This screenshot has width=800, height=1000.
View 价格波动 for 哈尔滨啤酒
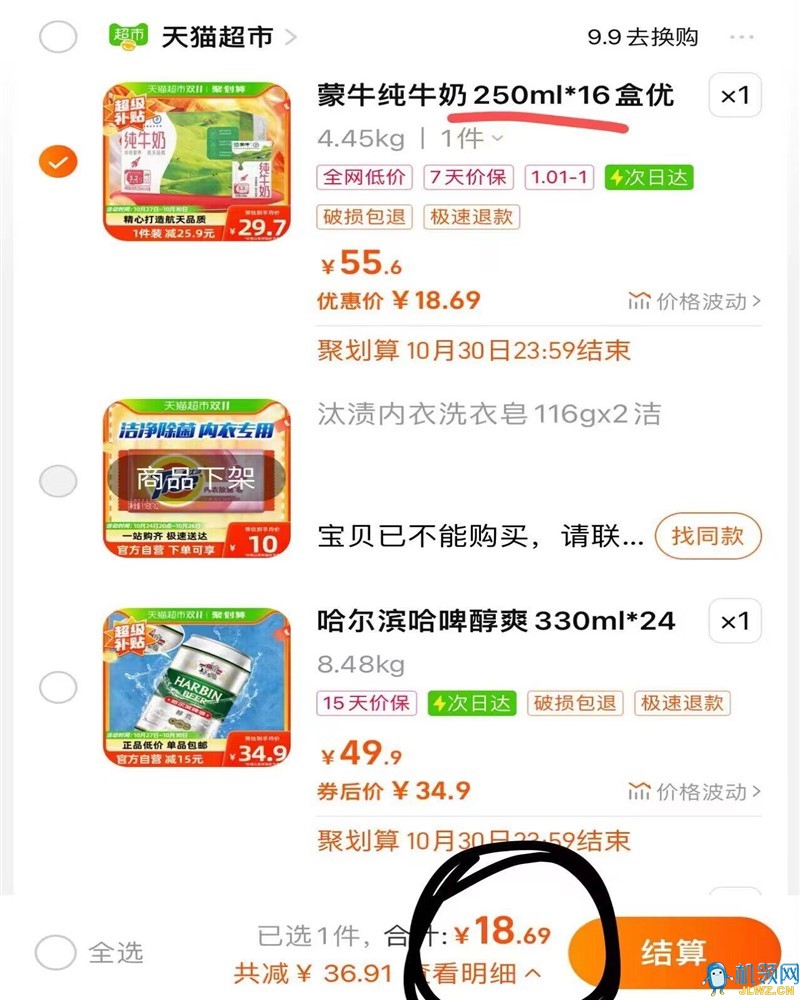point(694,792)
